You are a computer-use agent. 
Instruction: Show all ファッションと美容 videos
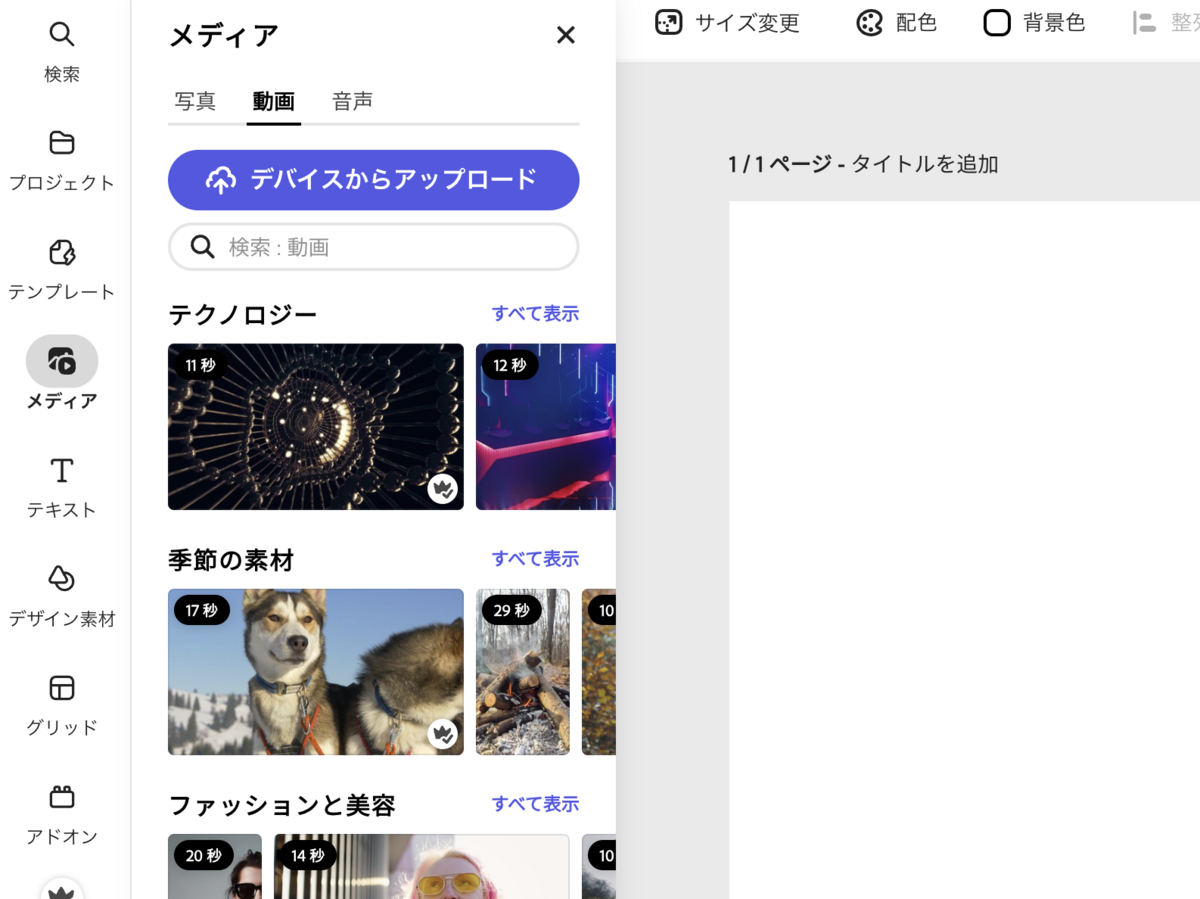coord(535,804)
